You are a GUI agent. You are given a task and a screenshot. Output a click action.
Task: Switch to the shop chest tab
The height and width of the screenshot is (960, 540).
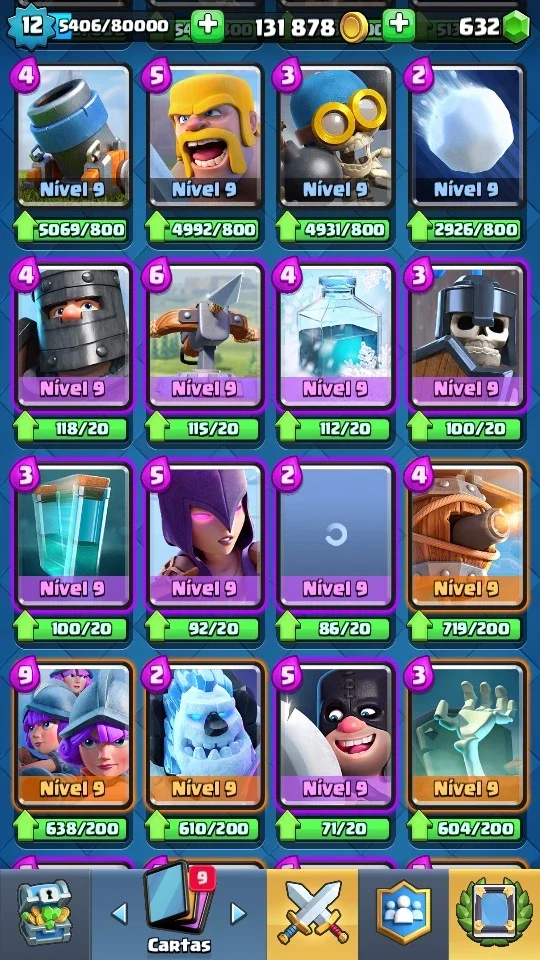coord(45,914)
